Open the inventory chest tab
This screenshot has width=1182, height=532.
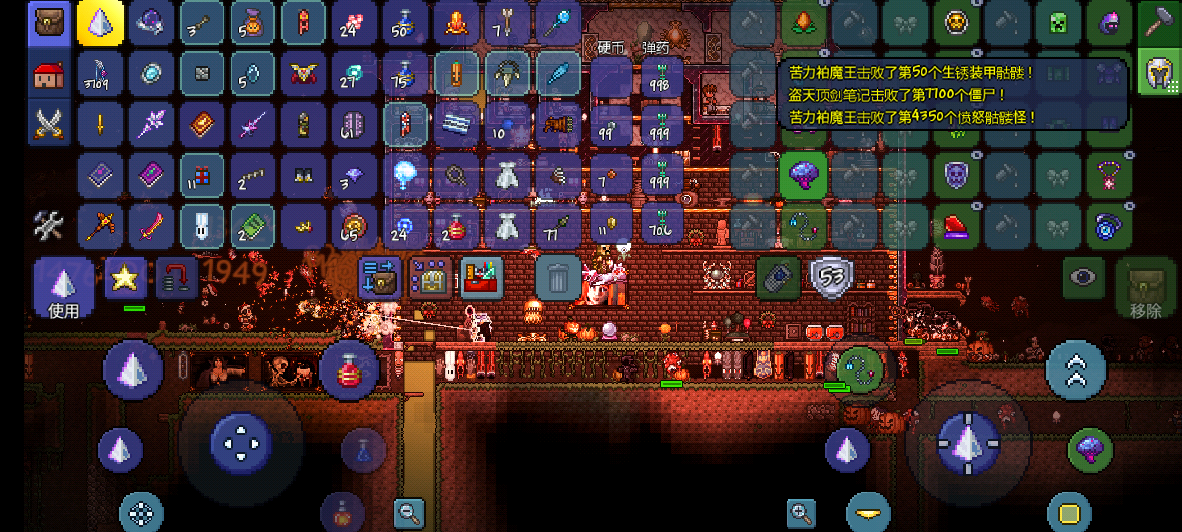coord(46,22)
